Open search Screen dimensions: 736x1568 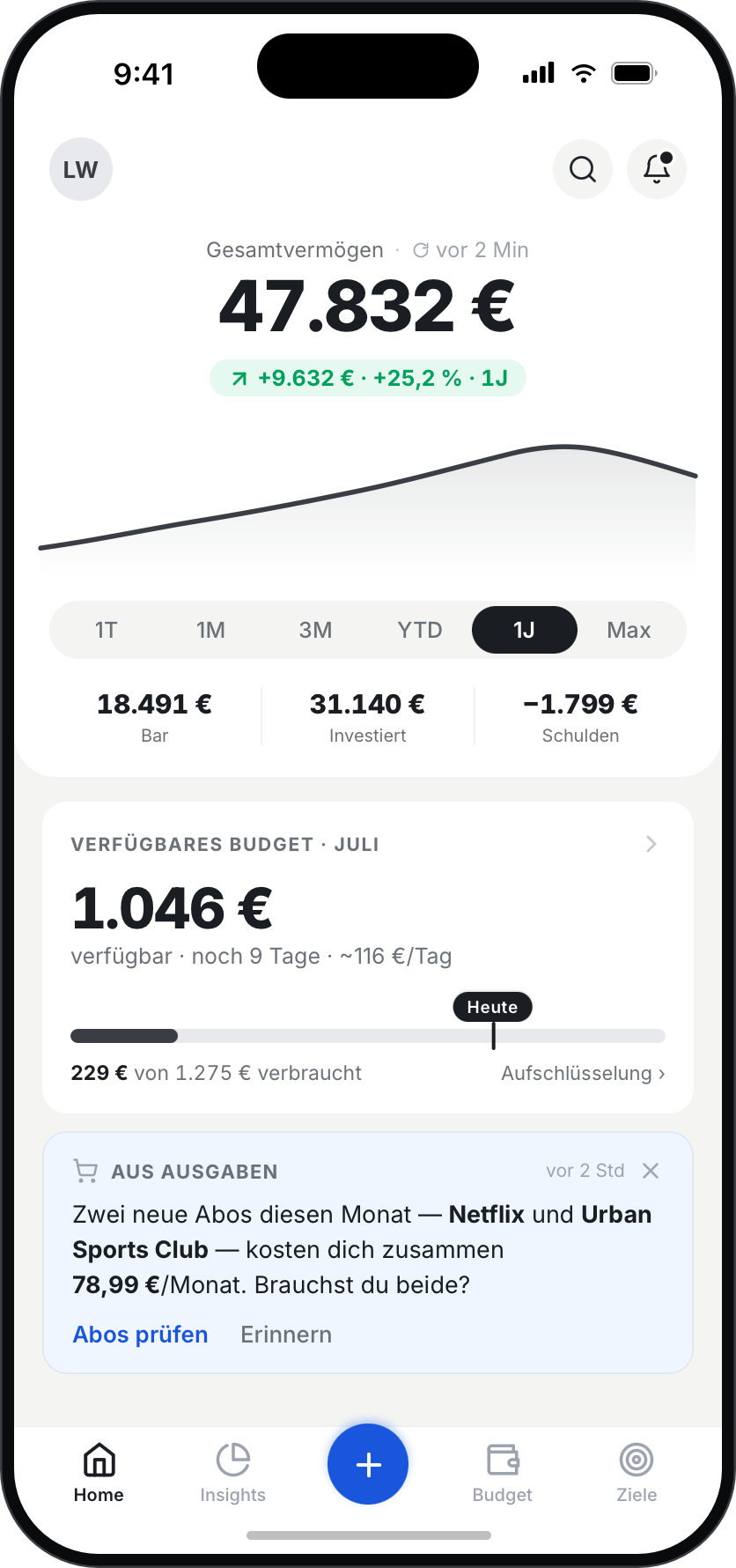click(x=583, y=168)
